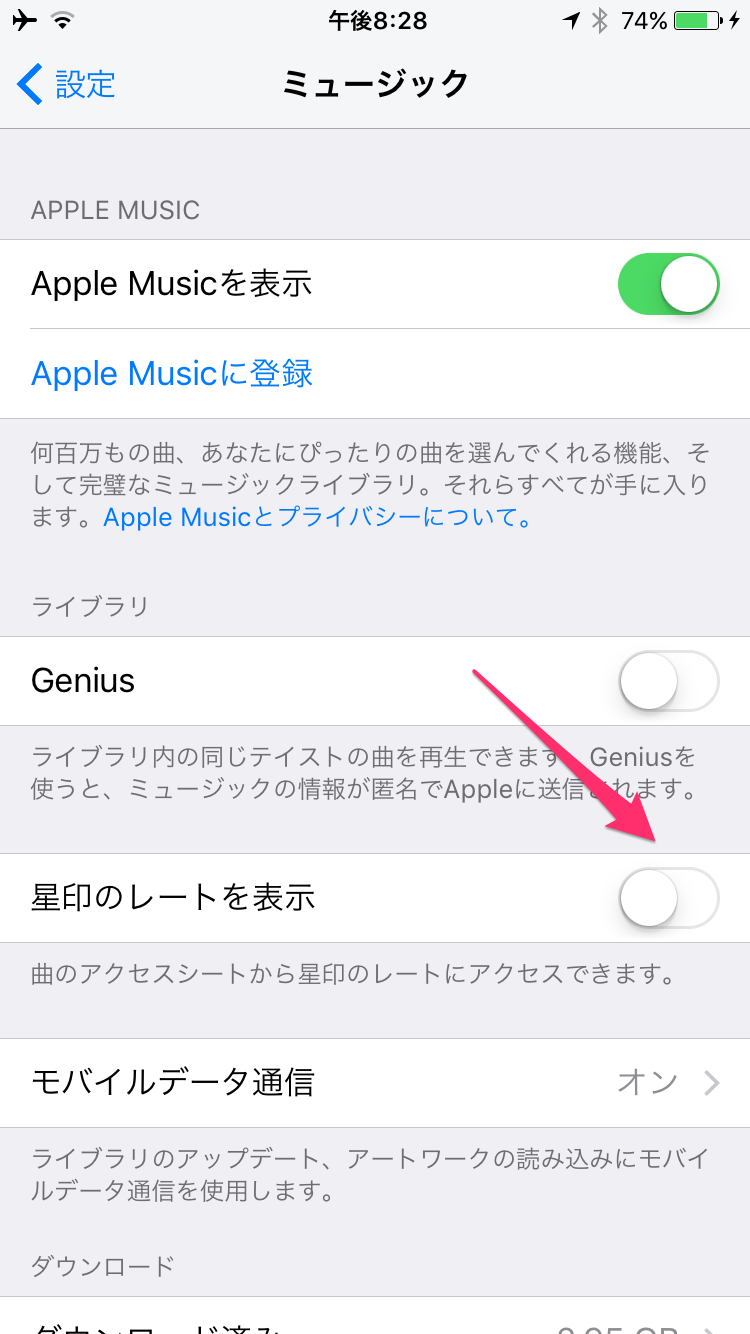This screenshot has width=750, height=1334.
Task: Open the ダウンロード済み row
Action: point(375,1322)
